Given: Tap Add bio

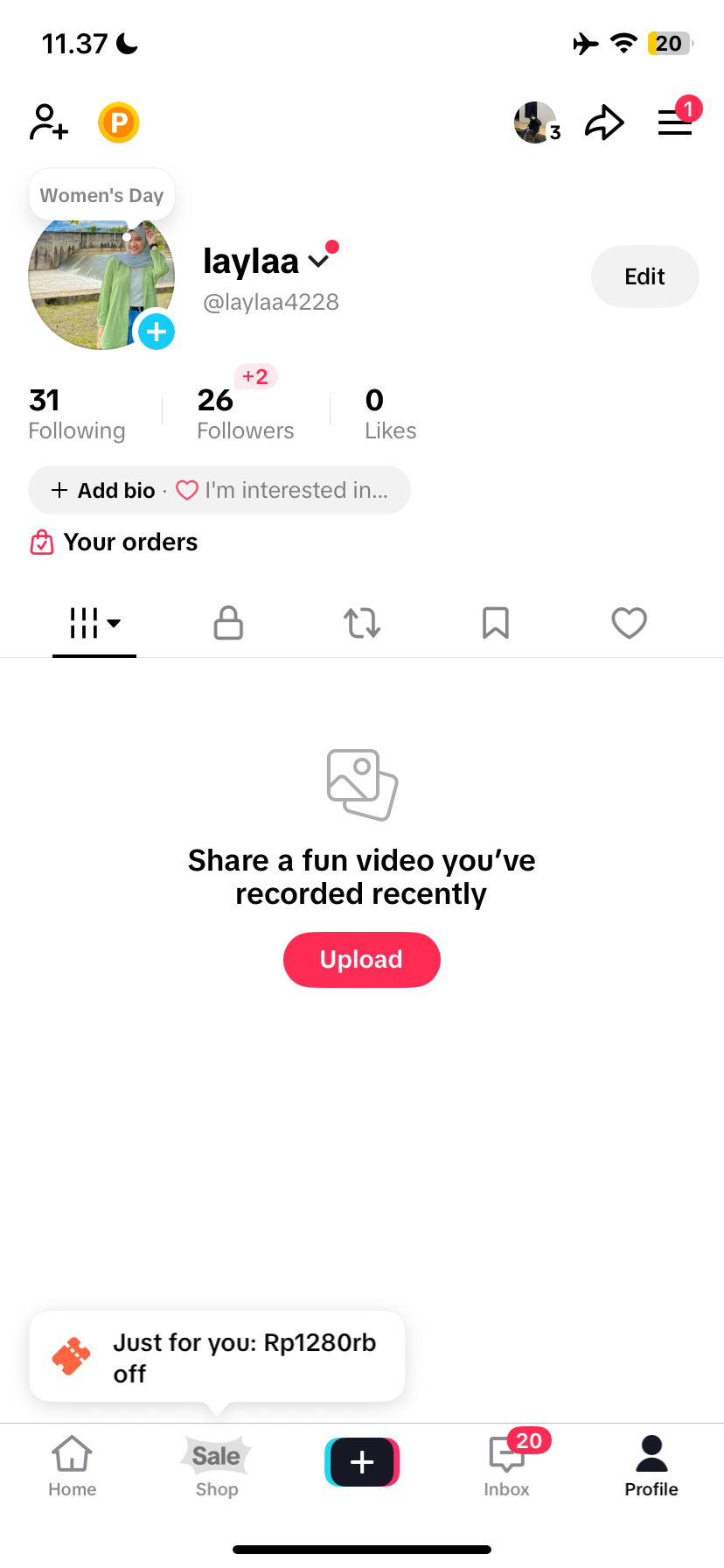Looking at the screenshot, I should [104, 490].
